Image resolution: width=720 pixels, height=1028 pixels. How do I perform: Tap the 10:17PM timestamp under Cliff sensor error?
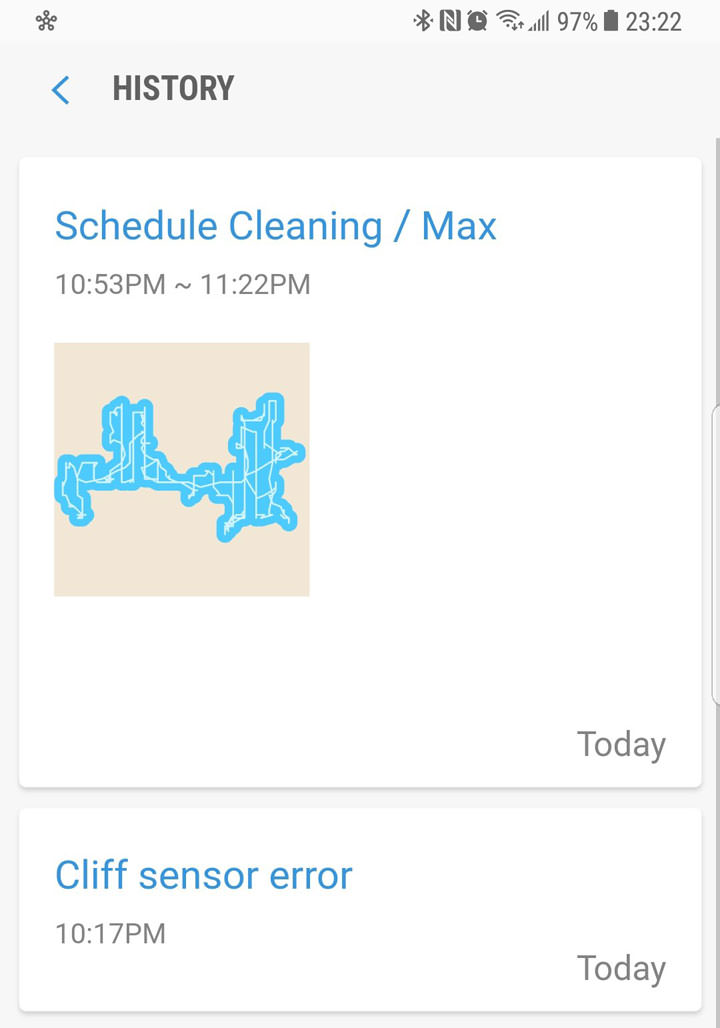(x=110, y=933)
